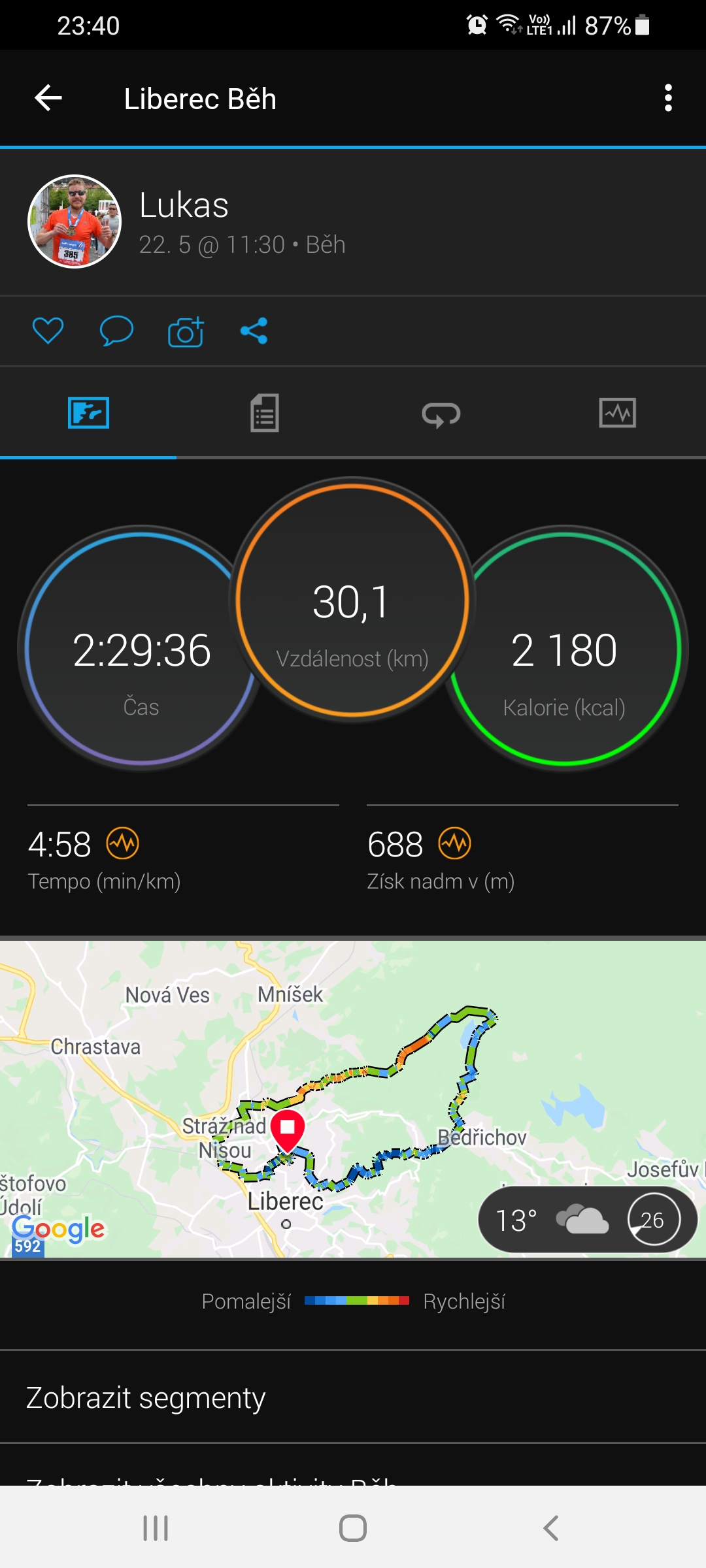706x1568 pixels.
Task: Switch to the charts tab
Action: [x=618, y=413]
